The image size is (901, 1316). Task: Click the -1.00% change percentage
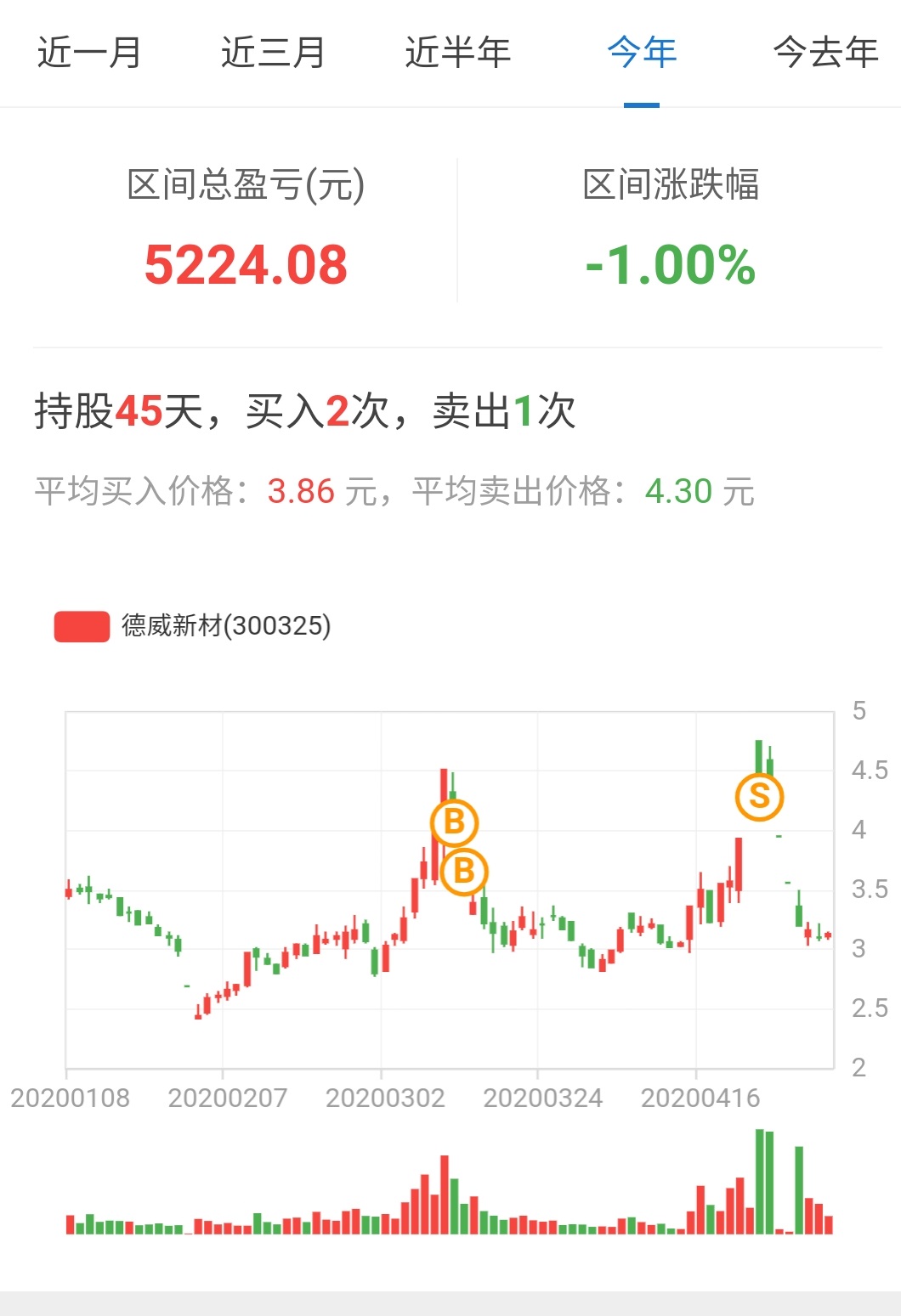tap(674, 265)
